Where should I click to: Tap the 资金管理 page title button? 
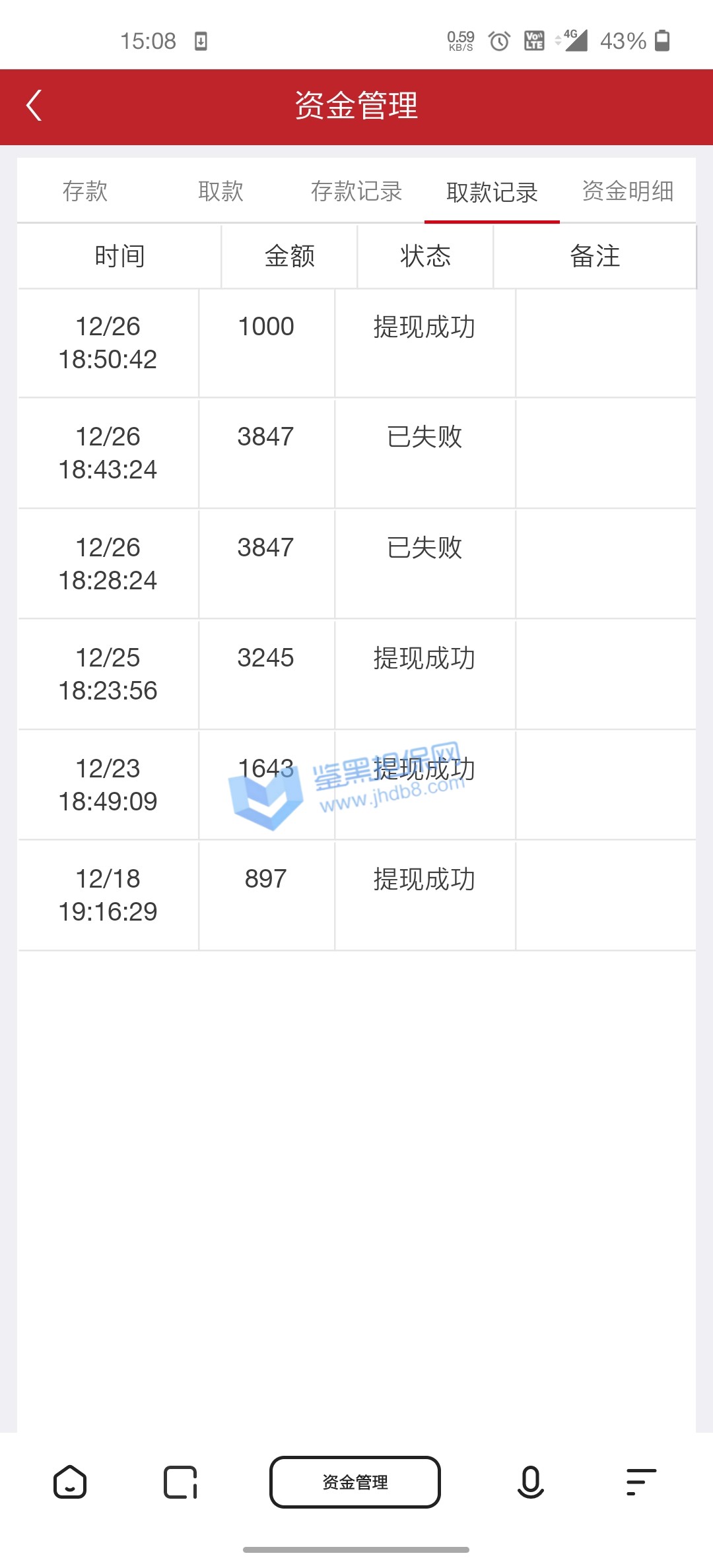[x=355, y=1482]
